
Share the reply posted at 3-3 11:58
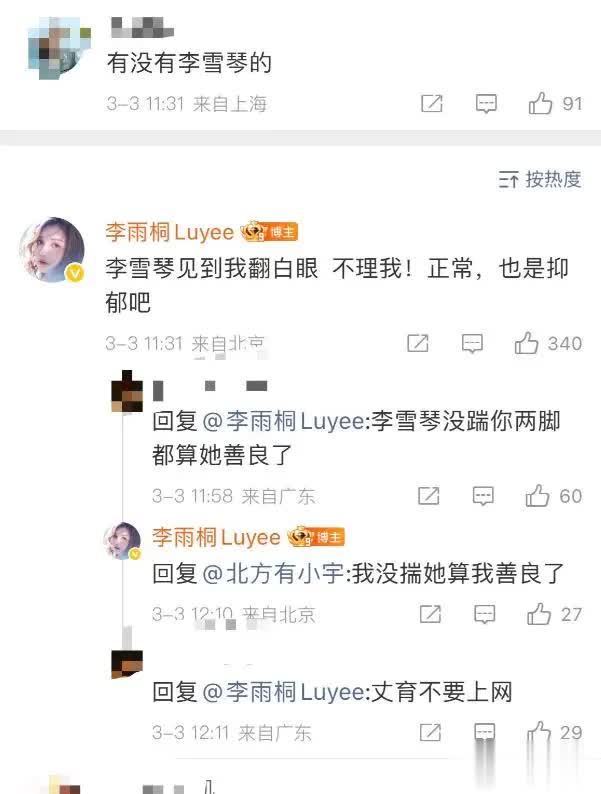[x=428, y=495]
